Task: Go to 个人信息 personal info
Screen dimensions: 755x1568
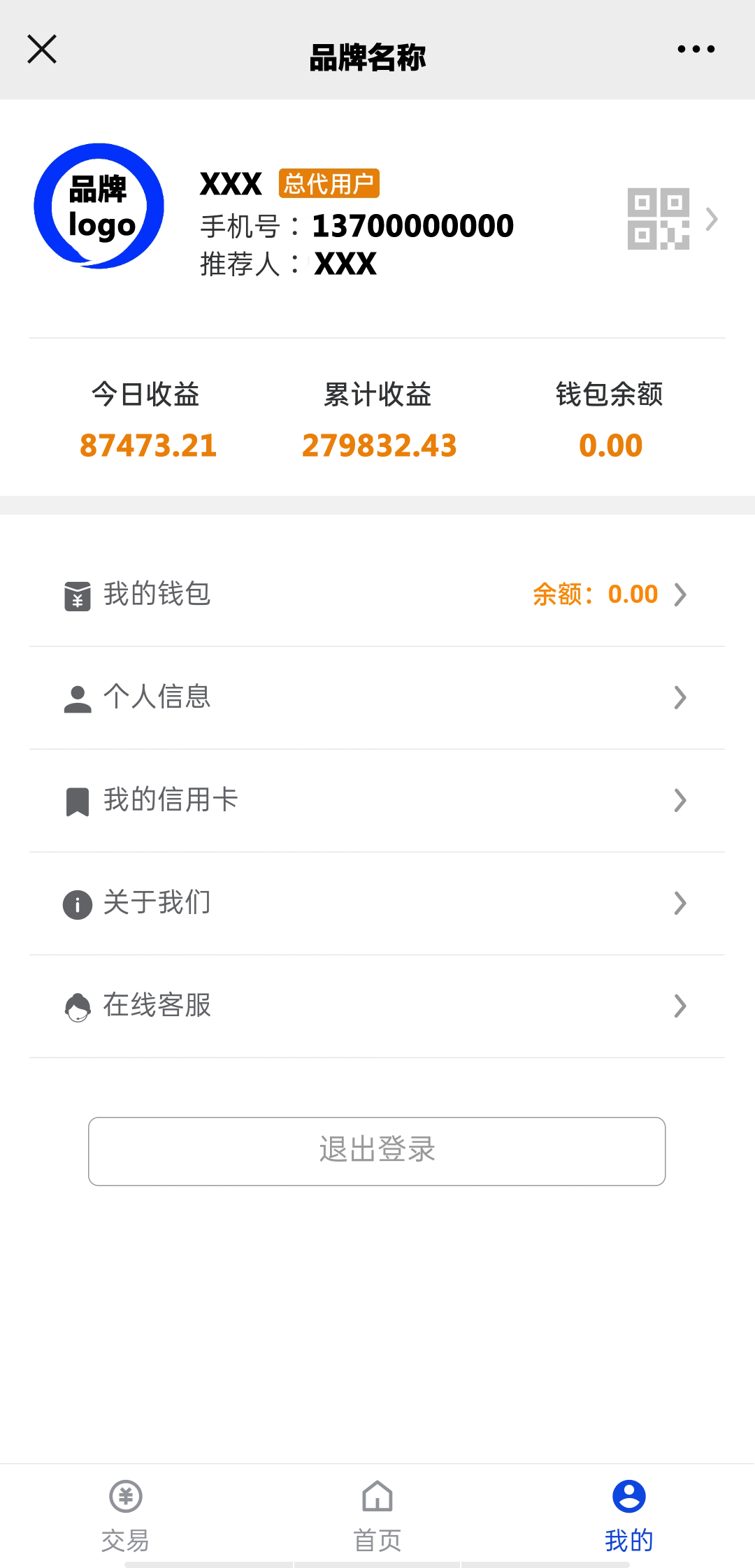Action: pyautogui.click(x=376, y=697)
